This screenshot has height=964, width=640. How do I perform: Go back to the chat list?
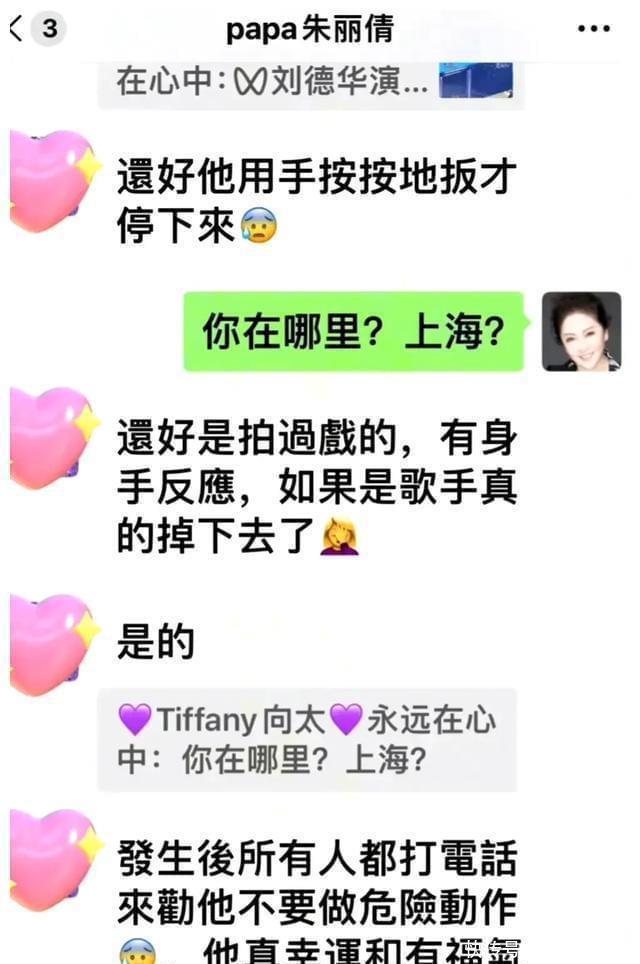18,29
